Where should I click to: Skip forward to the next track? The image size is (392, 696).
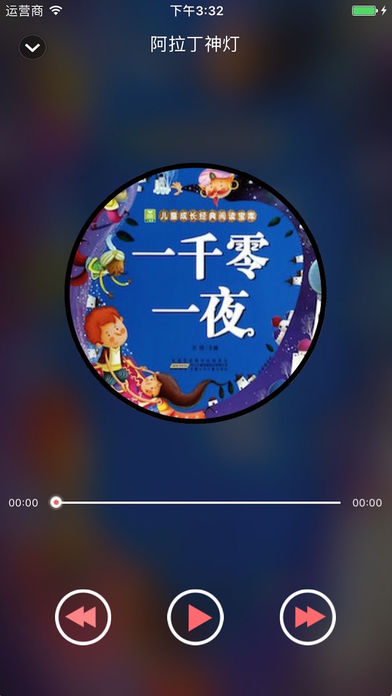tap(308, 617)
